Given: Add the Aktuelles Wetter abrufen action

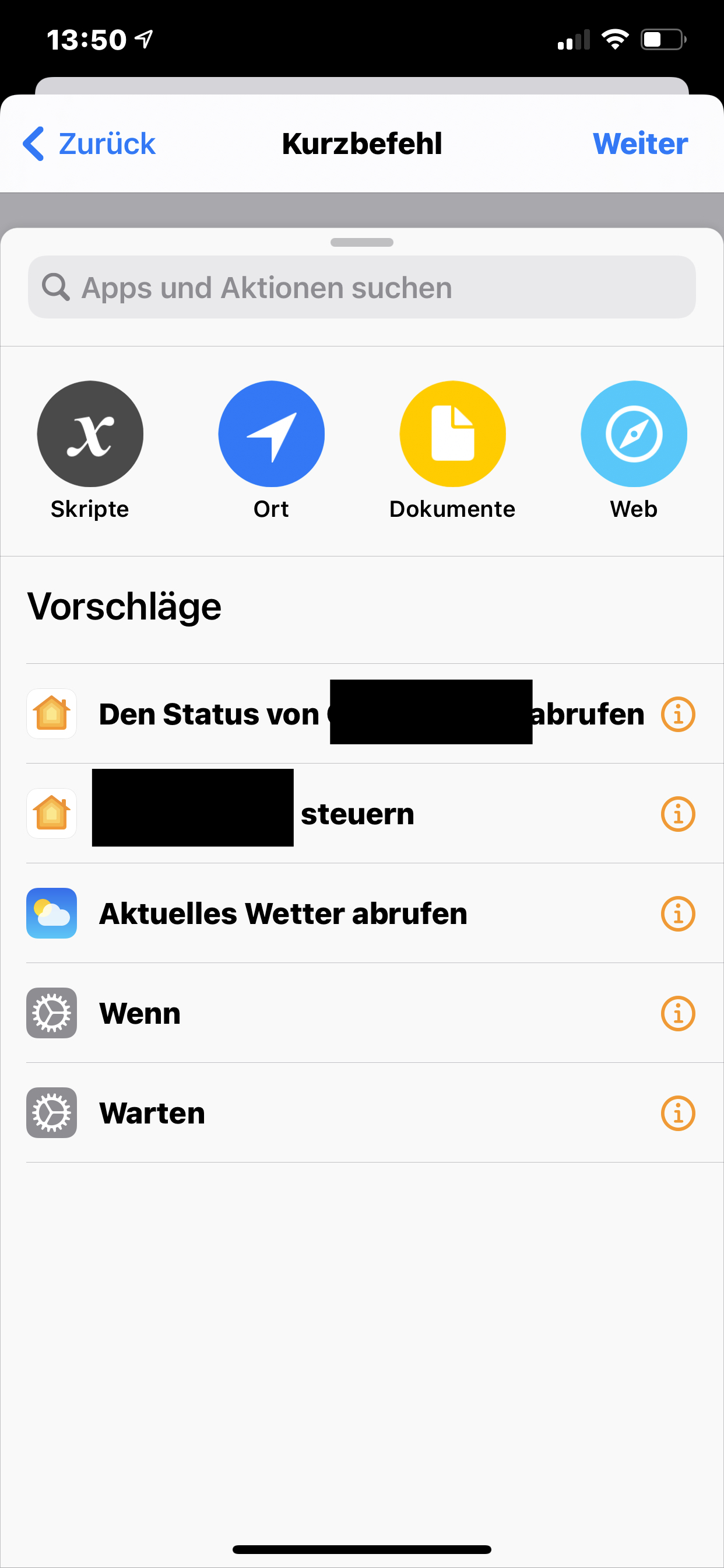Looking at the screenshot, I should click(x=283, y=913).
